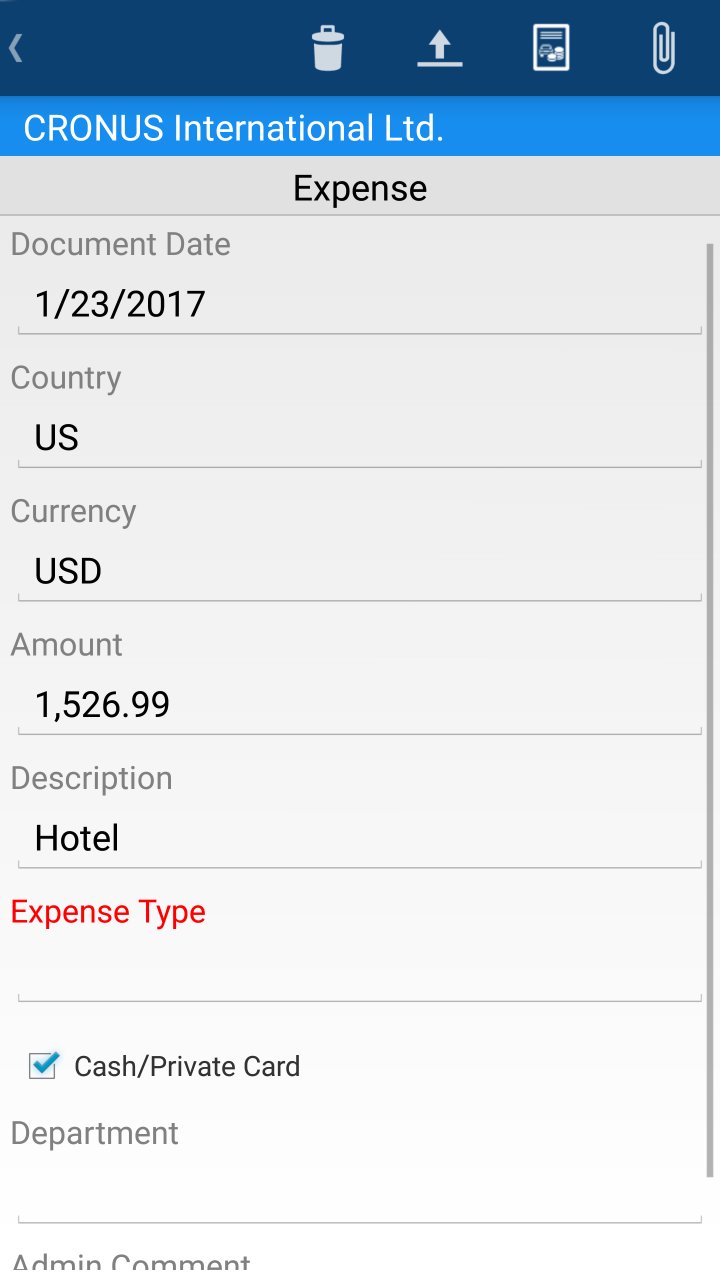This screenshot has height=1280, width=720.
Task: Click the Description field containing Hotel
Action: click(x=360, y=838)
